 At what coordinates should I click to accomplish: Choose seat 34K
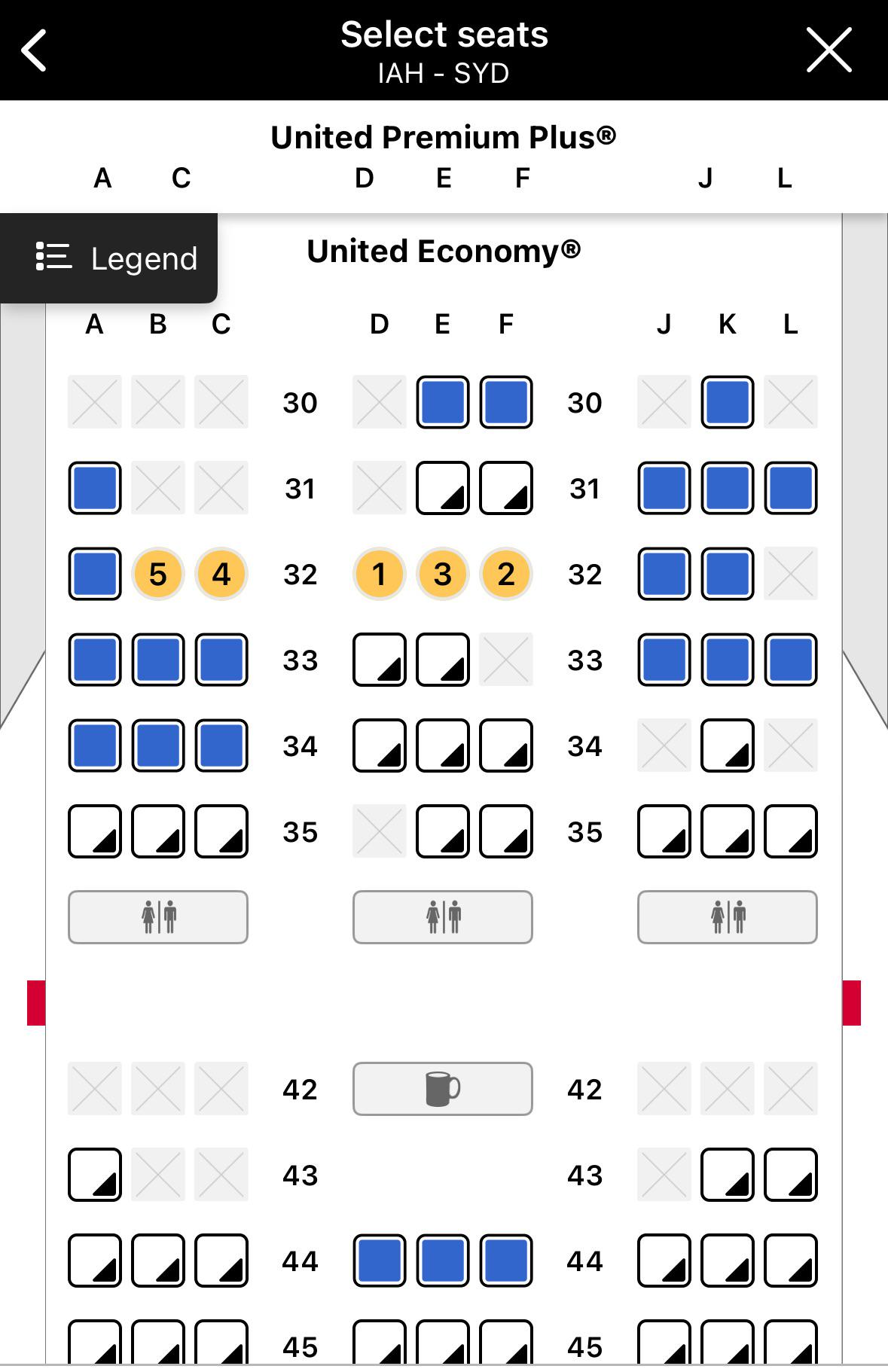tap(727, 745)
